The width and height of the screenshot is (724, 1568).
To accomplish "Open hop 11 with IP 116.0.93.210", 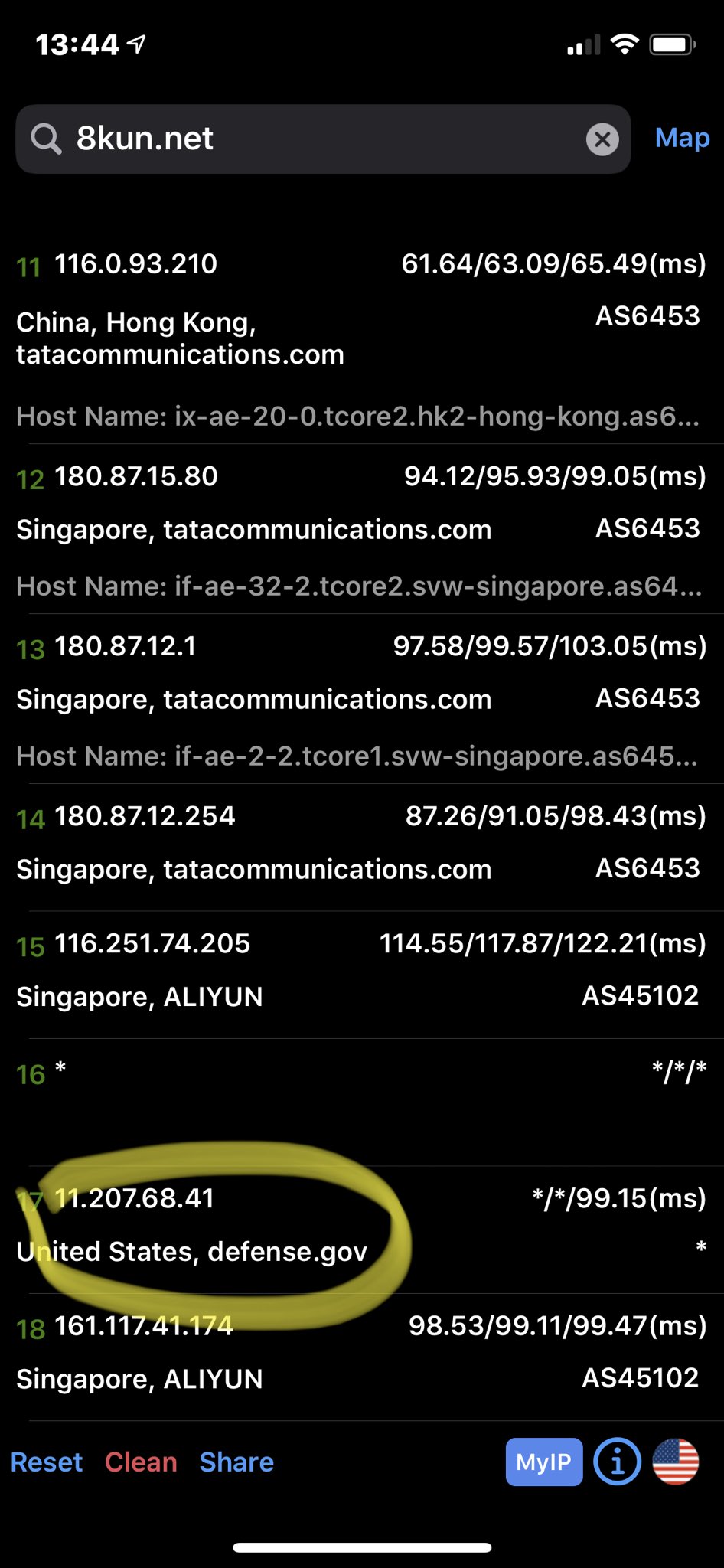I will (x=362, y=338).
